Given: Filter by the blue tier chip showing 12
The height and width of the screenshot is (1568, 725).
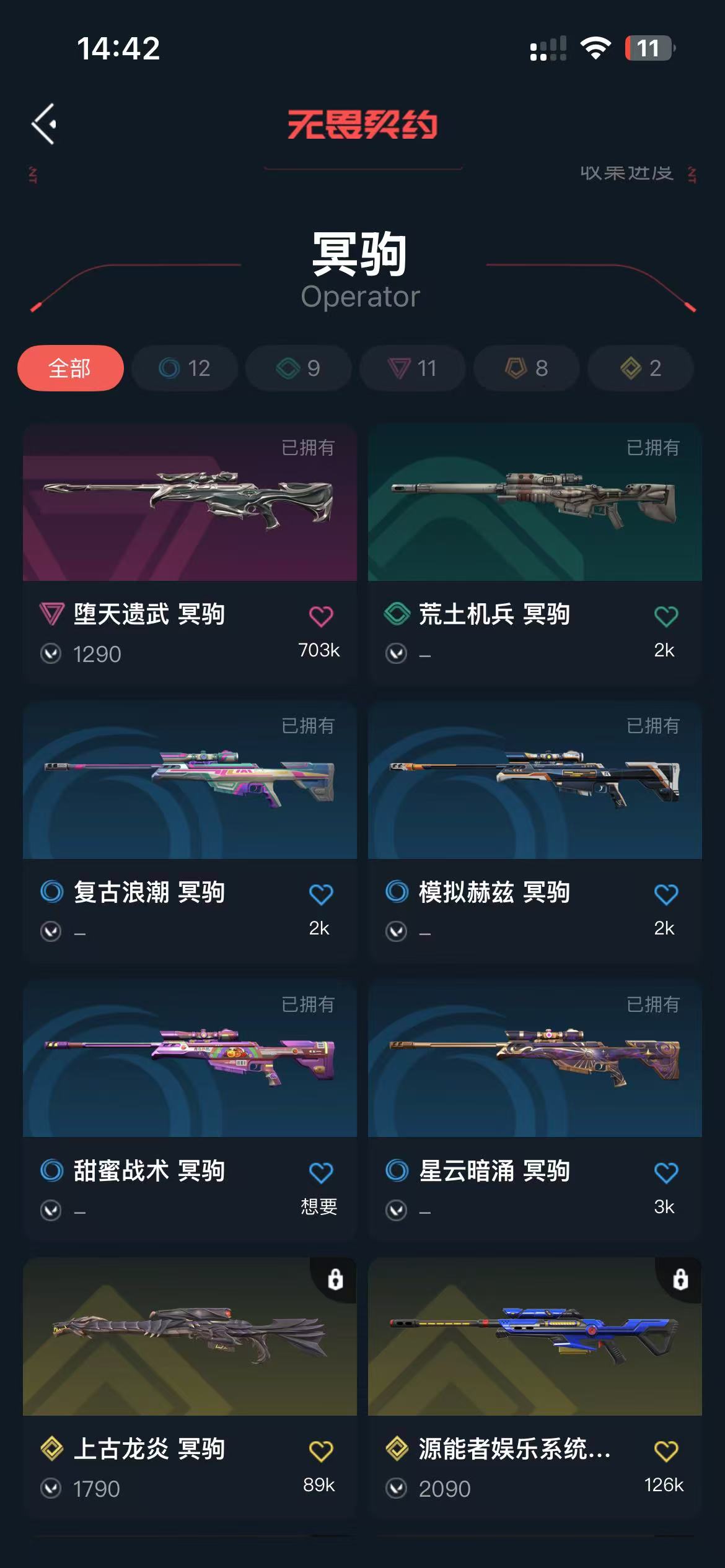Looking at the screenshot, I should click(185, 368).
